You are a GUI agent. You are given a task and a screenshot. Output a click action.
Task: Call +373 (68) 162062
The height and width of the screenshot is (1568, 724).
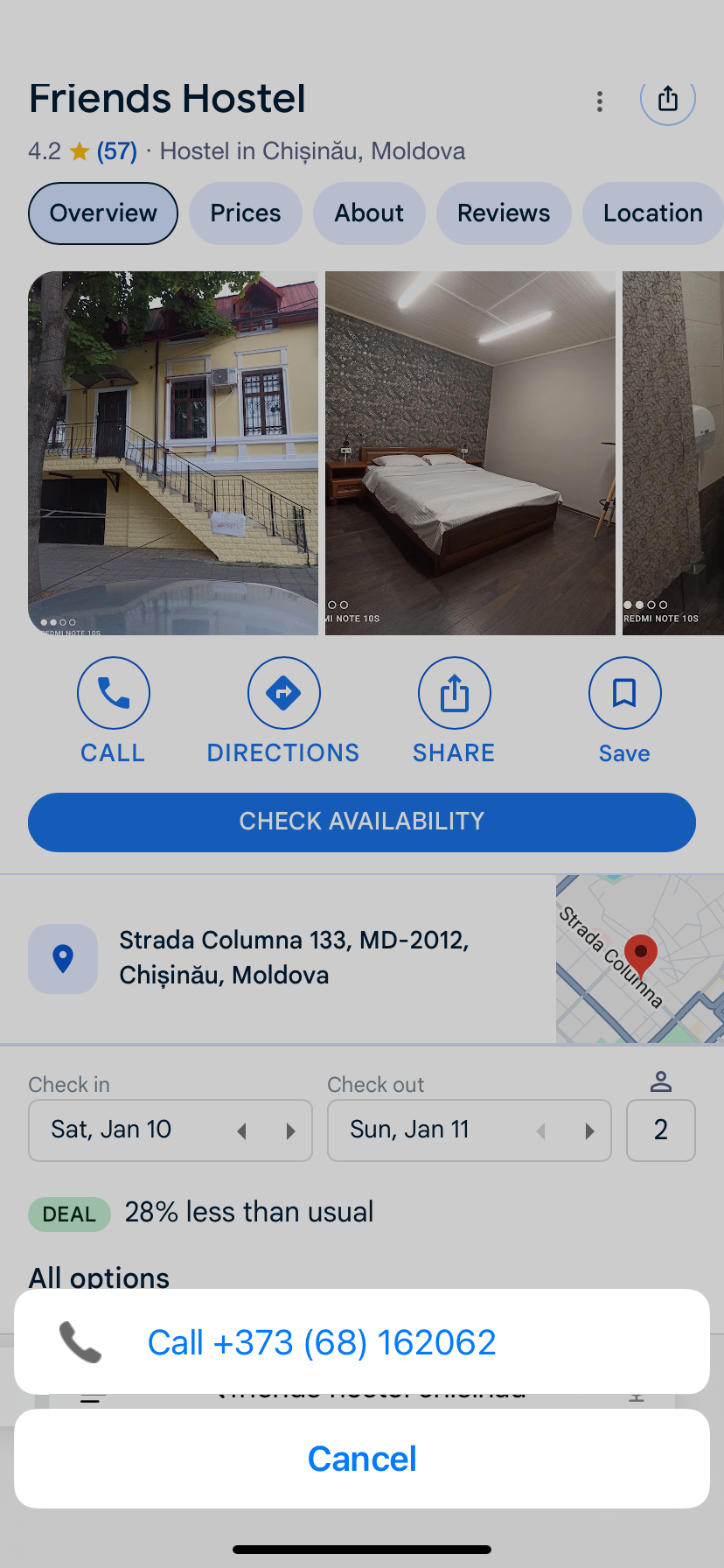tap(361, 1341)
